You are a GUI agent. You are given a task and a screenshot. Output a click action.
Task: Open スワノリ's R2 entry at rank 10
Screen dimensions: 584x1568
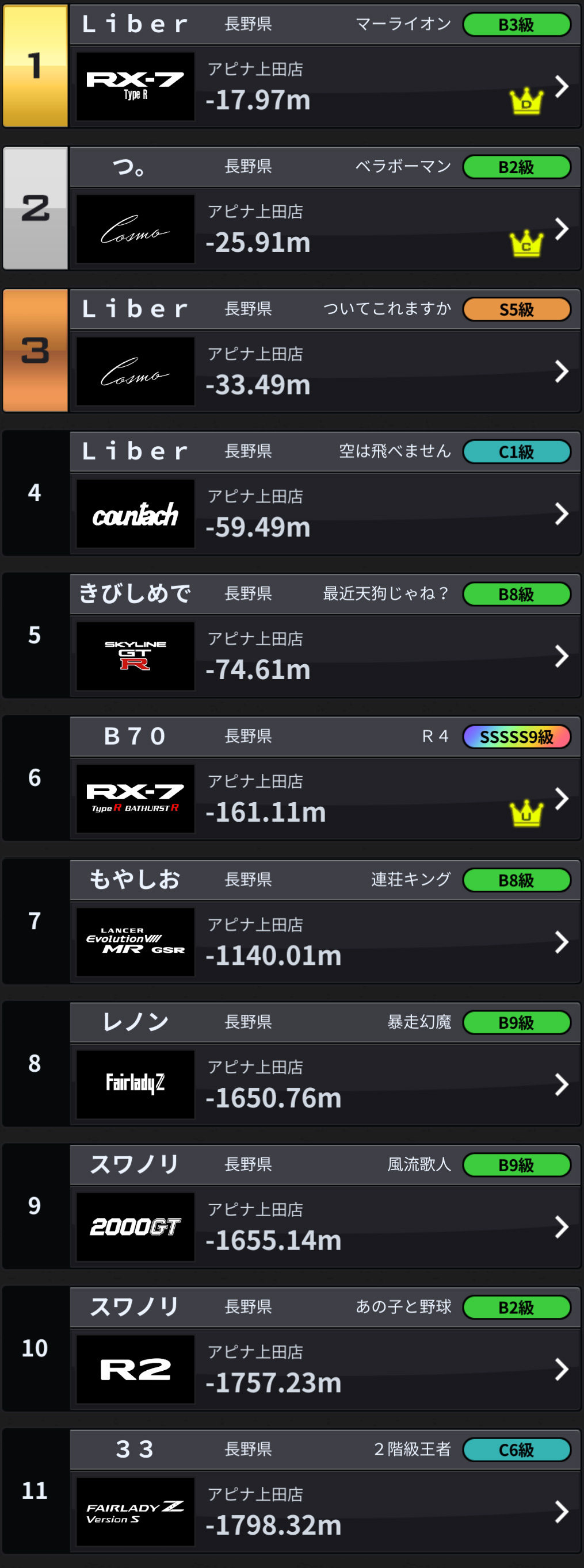561,1369
